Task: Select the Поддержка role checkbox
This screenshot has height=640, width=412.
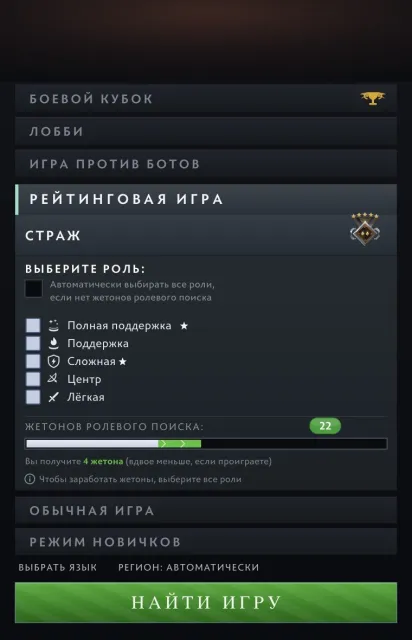Action: pyautogui.click(x=33, y=343)
